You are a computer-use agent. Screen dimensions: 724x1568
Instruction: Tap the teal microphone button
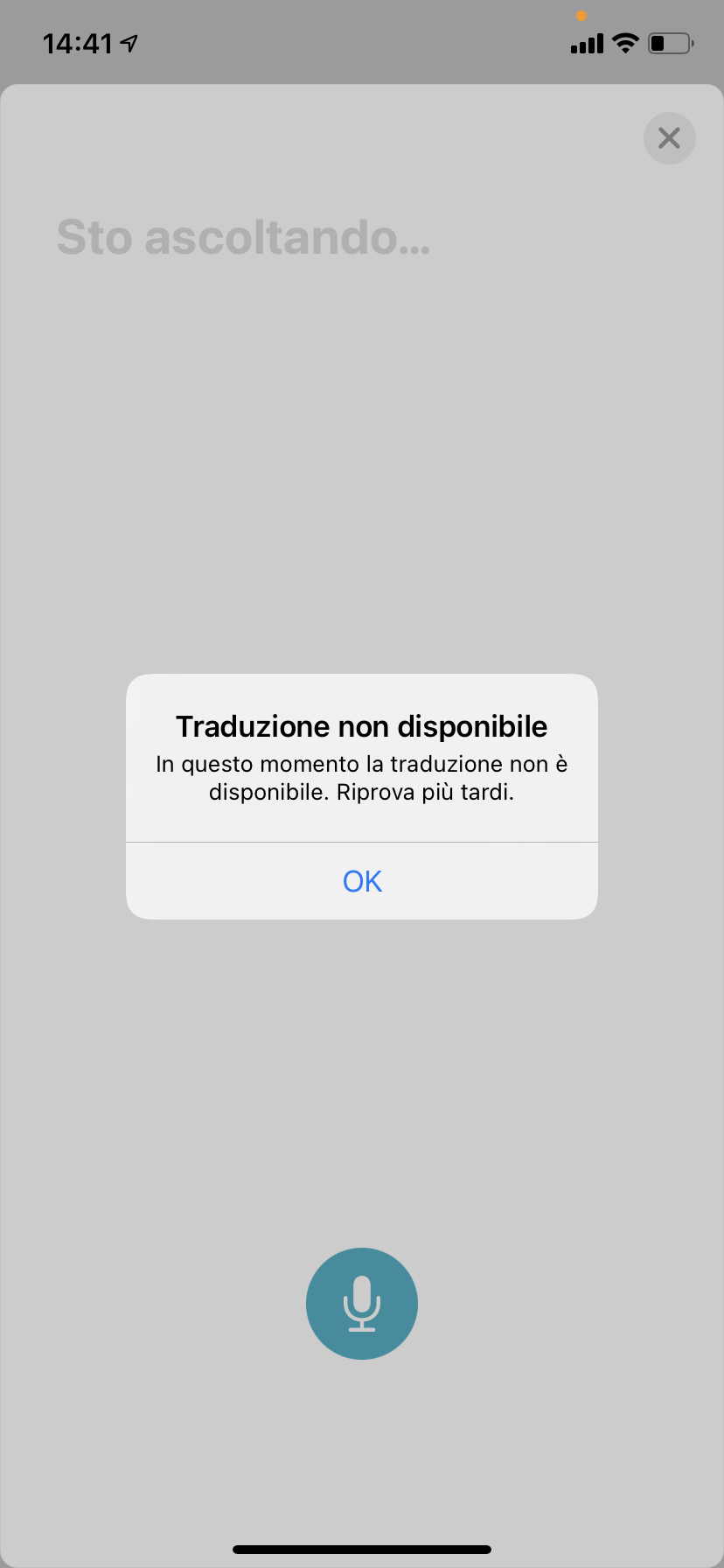click(x=362, y=1303)
